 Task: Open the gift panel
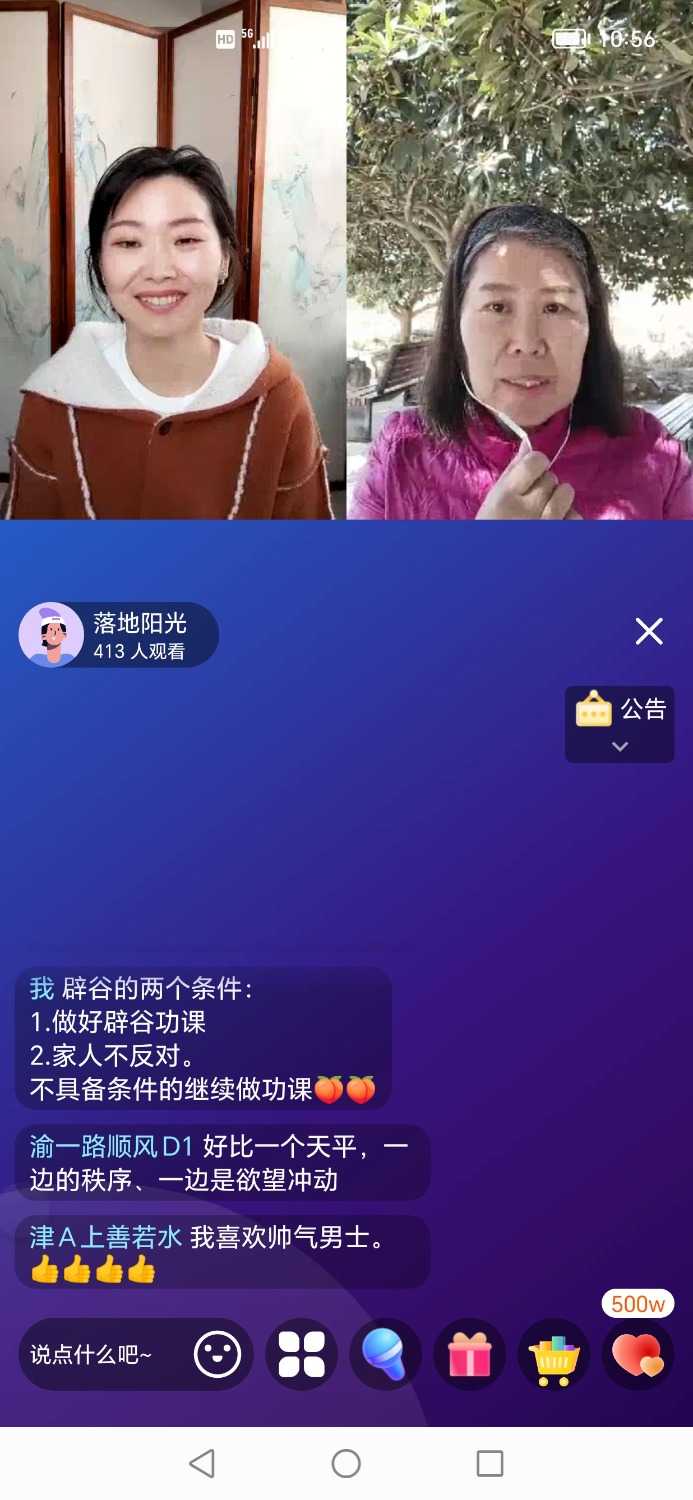click(x=469, y=1355)
